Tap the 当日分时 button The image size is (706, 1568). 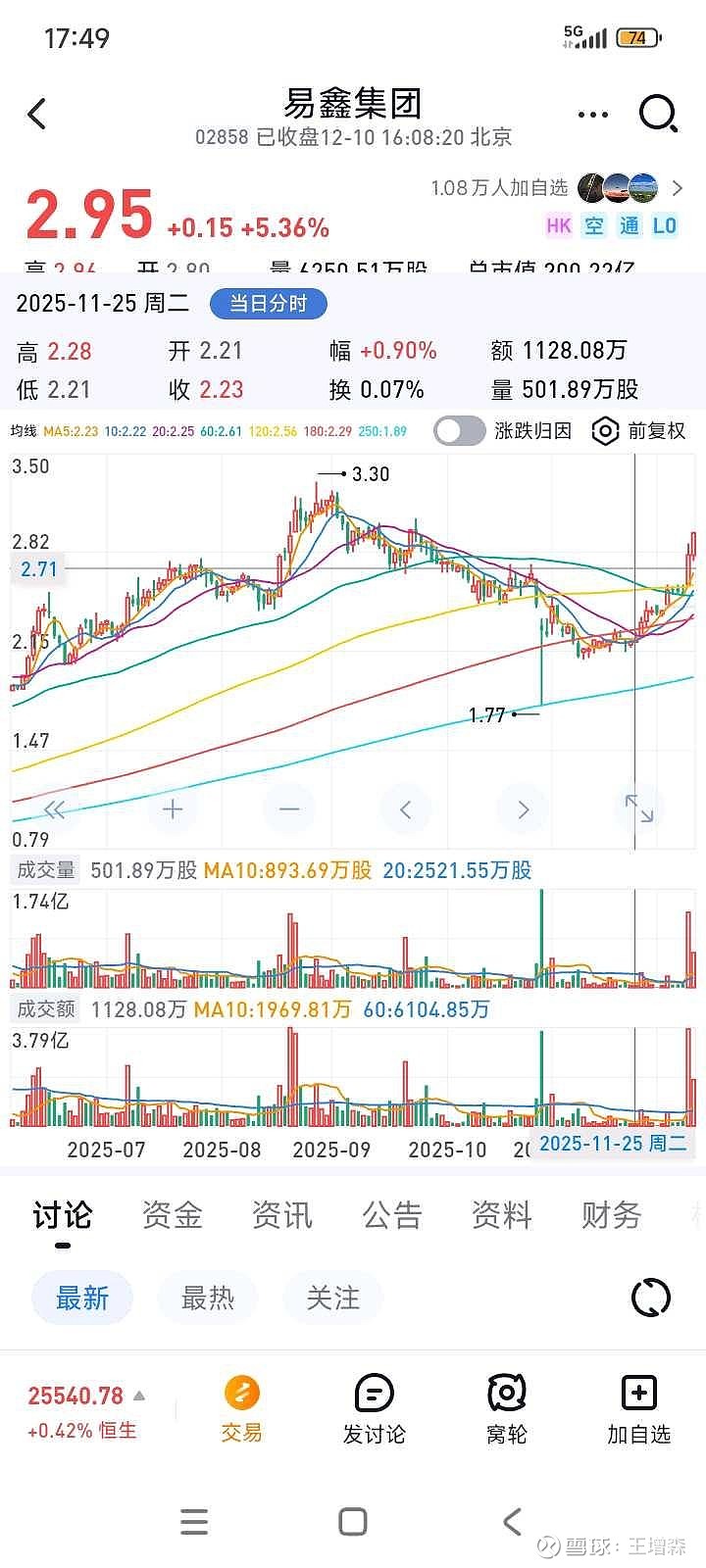click(268, 304)
